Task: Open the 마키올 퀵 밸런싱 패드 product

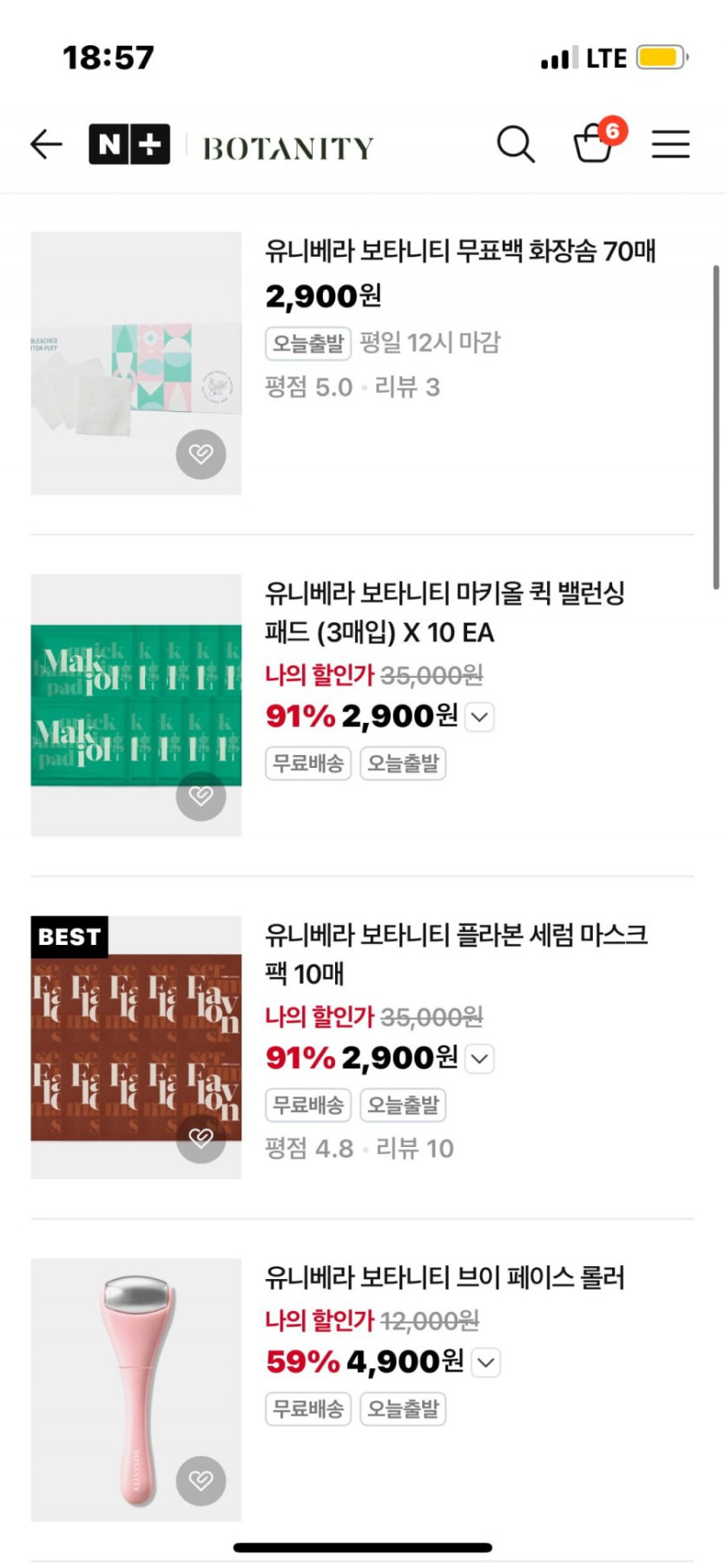Action: click(x=444, y=612)
